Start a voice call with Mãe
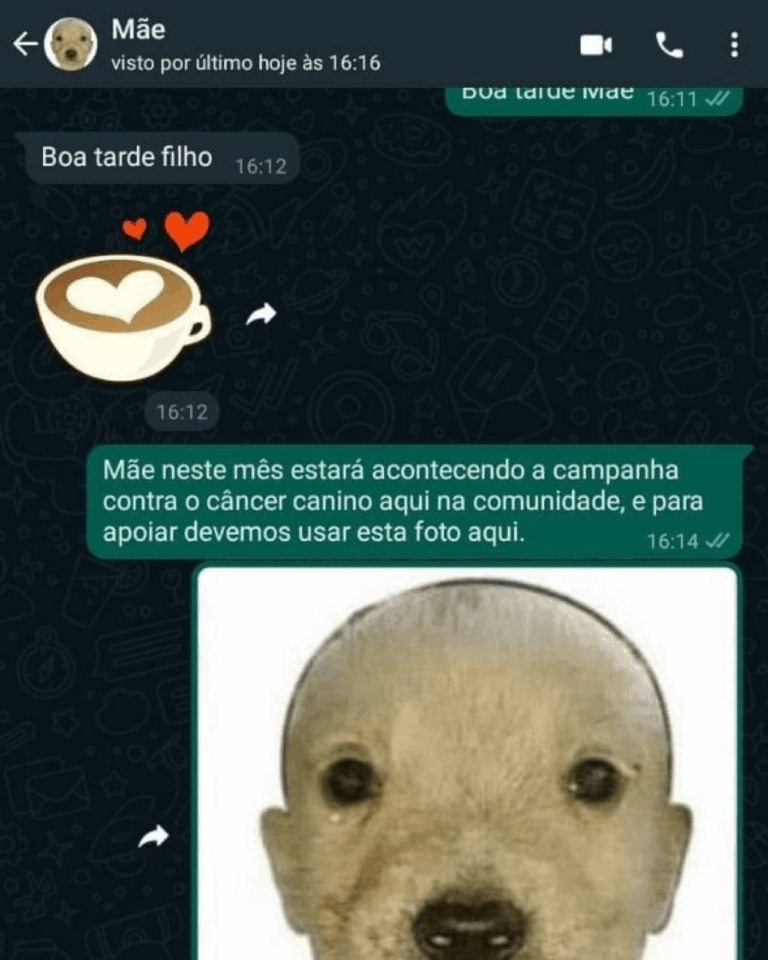768x960 pixels. click(668, 45)
